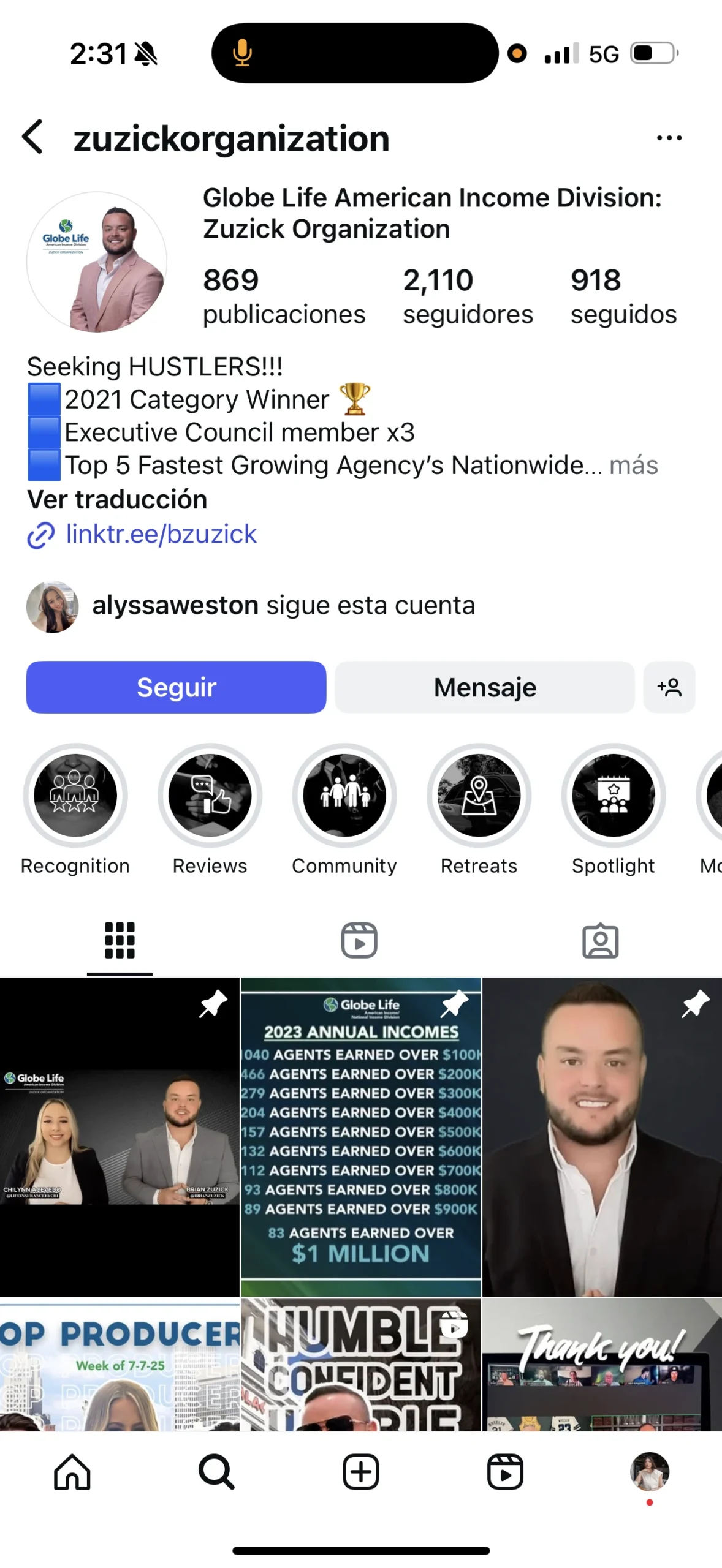Switch to the tagged photos tab
Screen dimensions: 722x1568
tap(600, 940)
